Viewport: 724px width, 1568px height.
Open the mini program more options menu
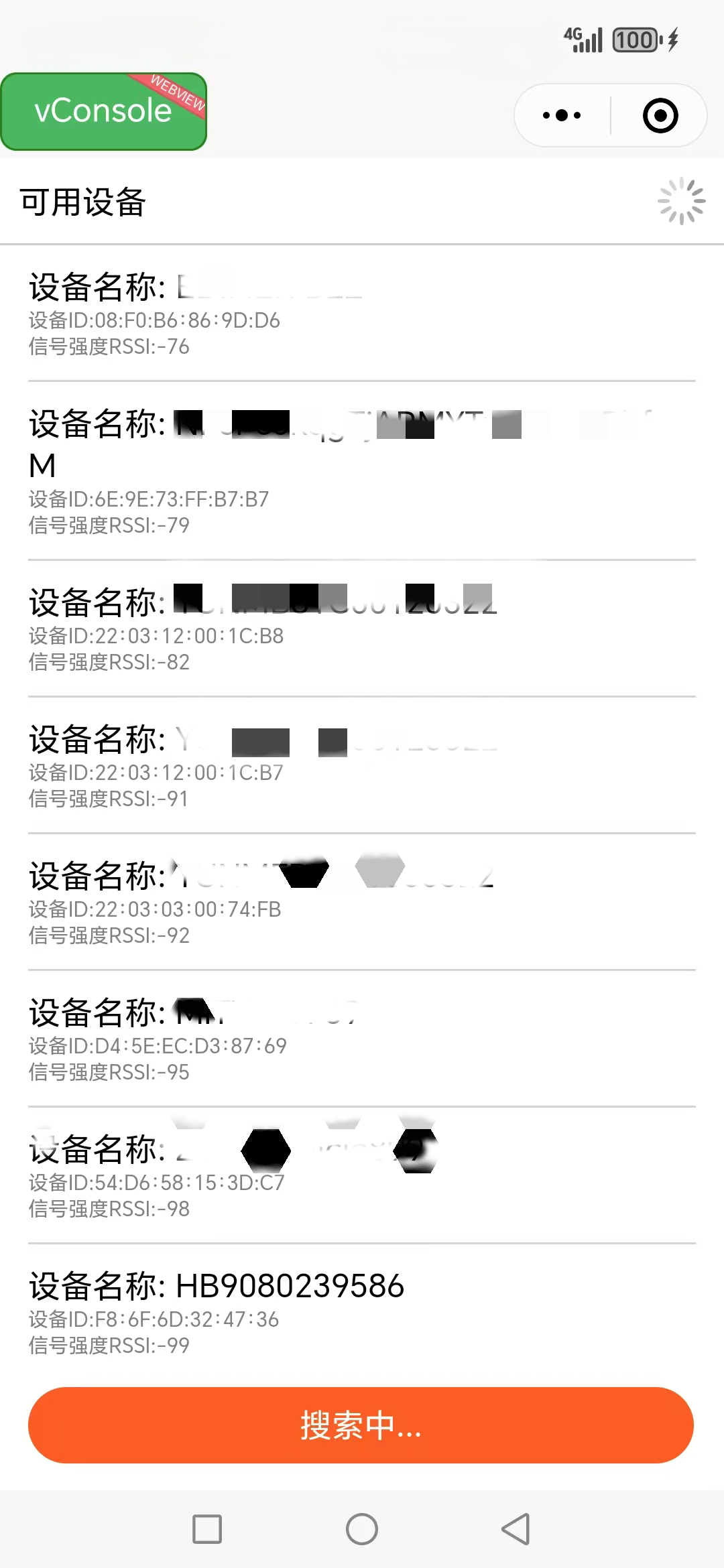(562, 115)
